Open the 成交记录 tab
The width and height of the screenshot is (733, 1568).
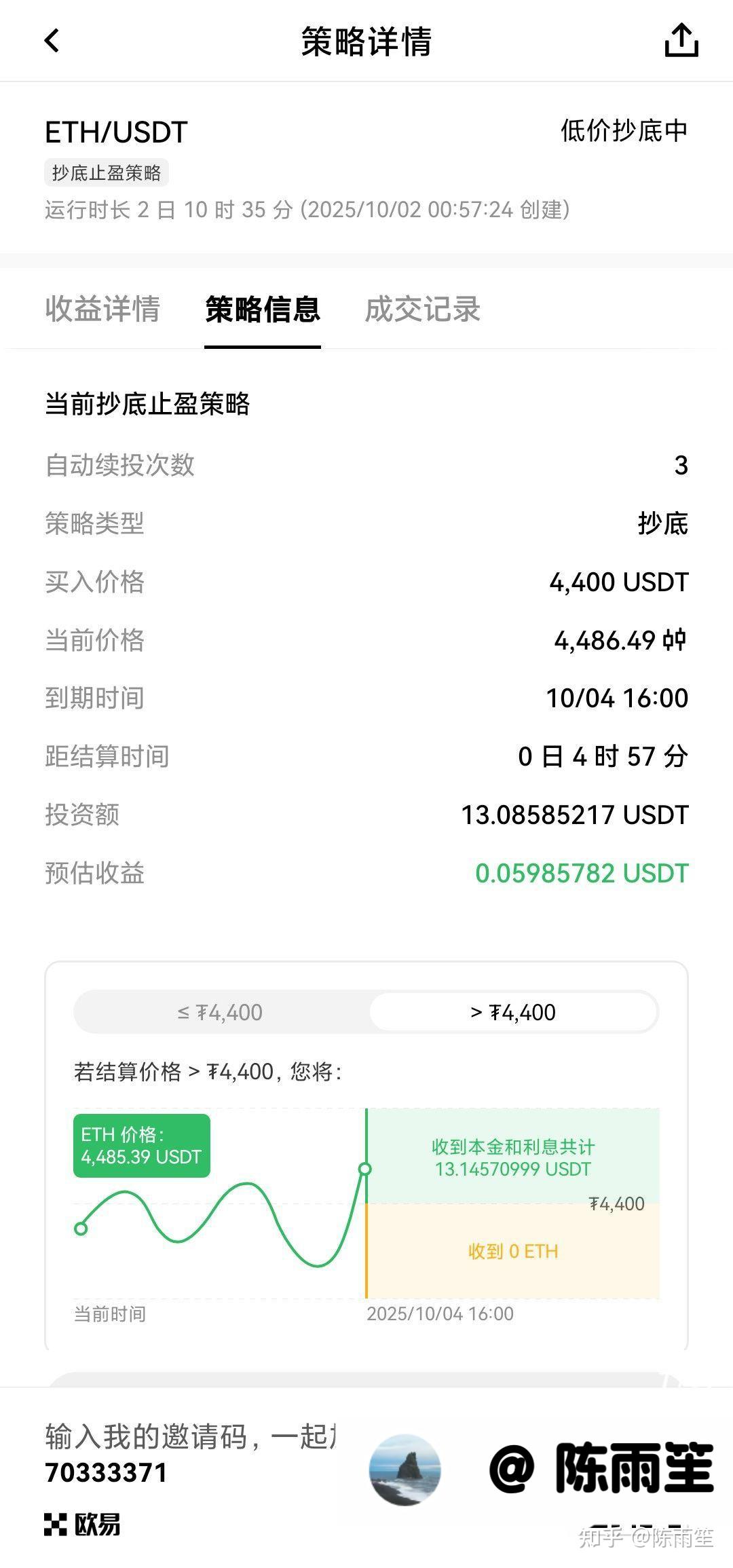click(x=423, y=310)
